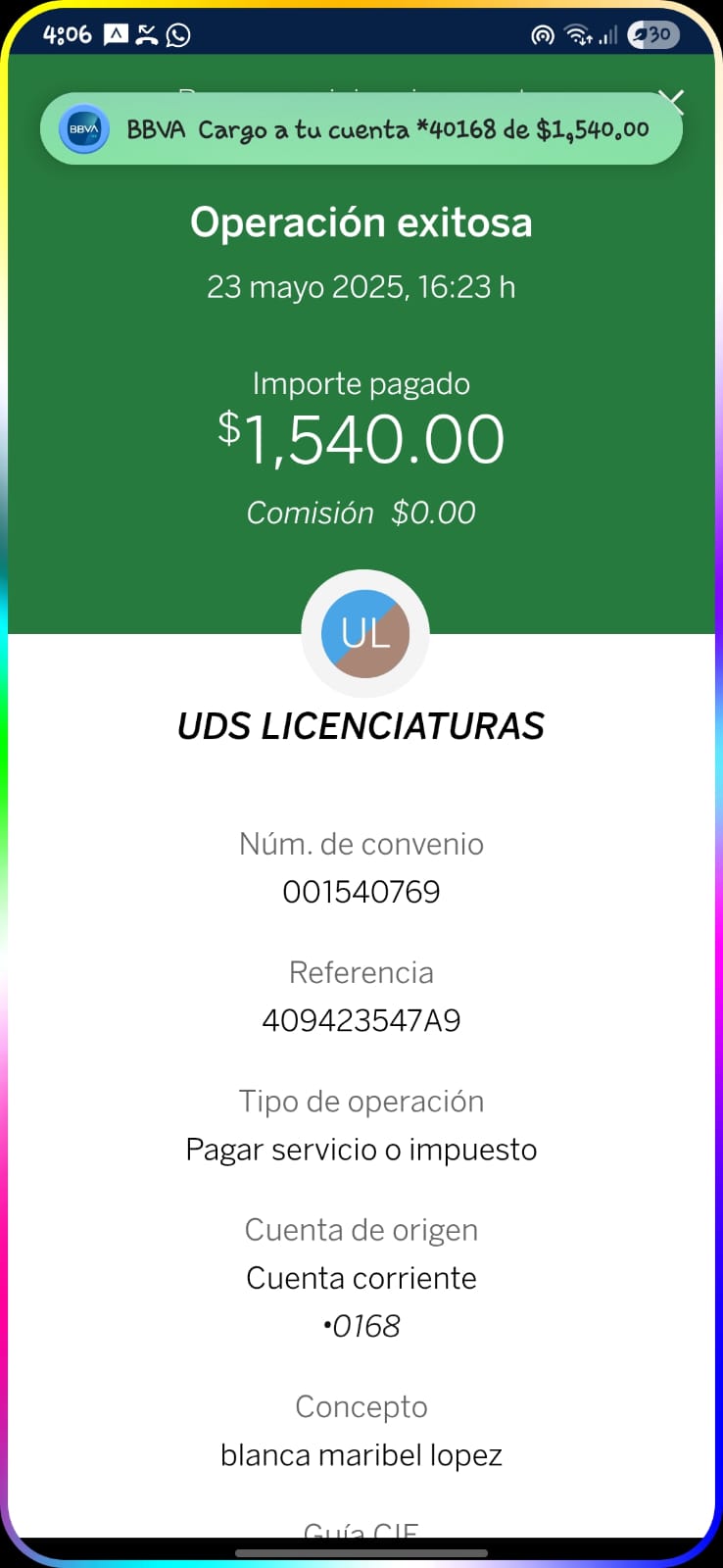Open the BBVA charge notification banner
Screen dimensions: 723x1568
(x=361, y=128)
